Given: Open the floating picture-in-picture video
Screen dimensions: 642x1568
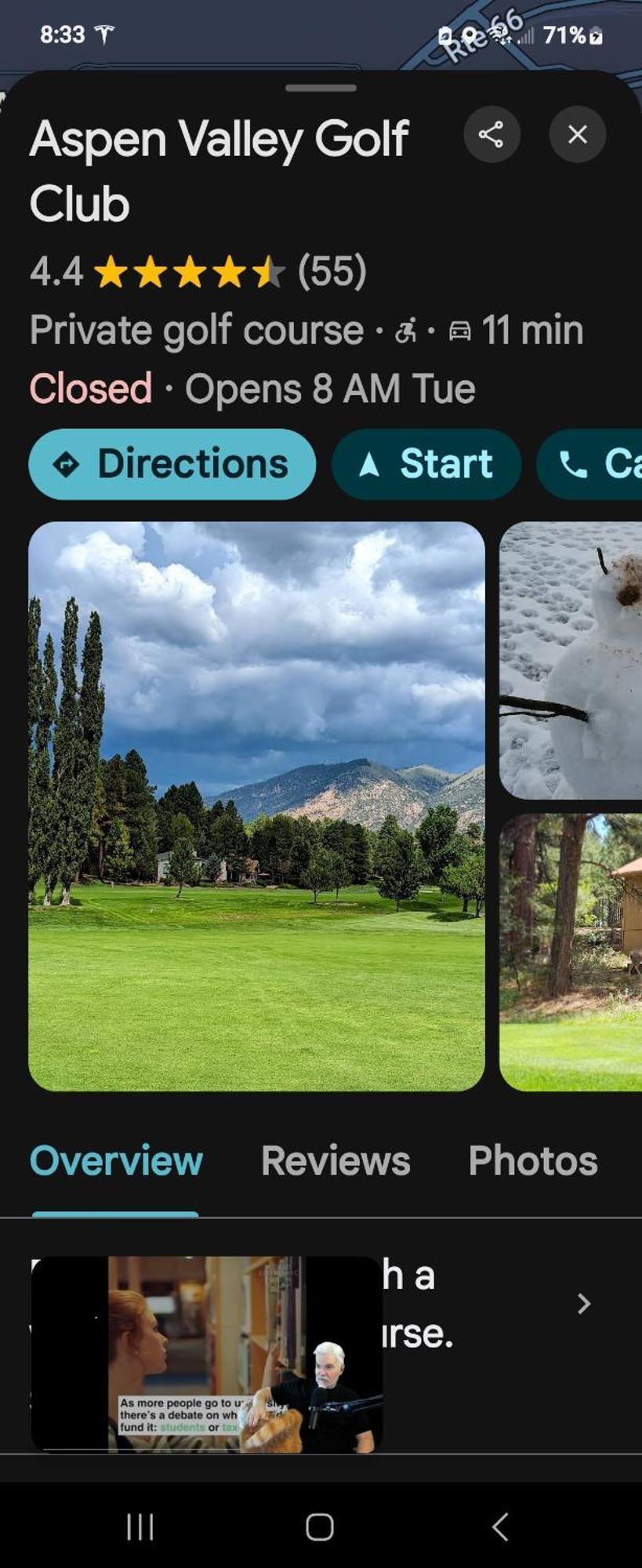Looking at the screenshot, I should pos(206,1354).
